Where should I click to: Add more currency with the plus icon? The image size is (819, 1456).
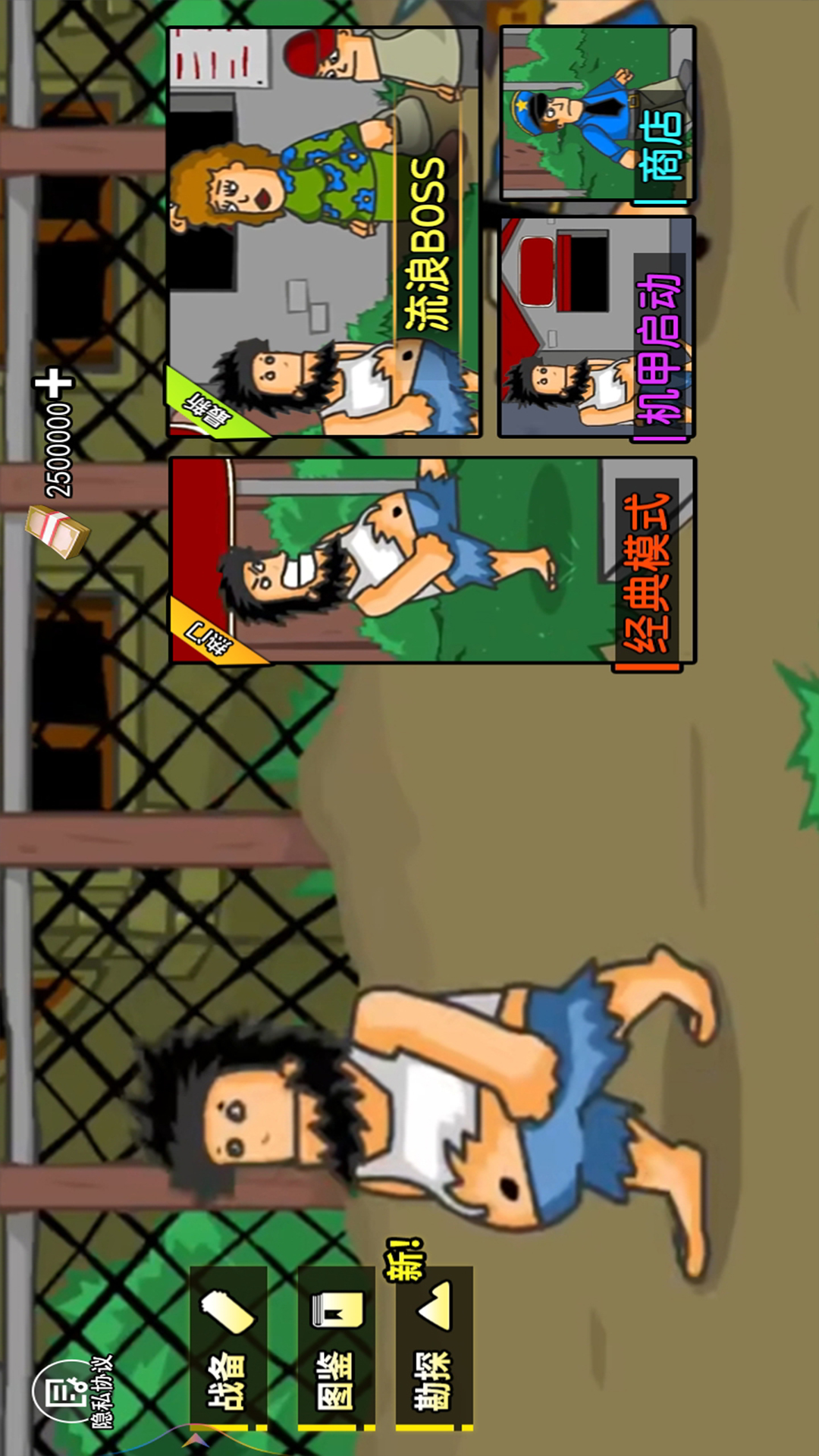coord(55,384)
